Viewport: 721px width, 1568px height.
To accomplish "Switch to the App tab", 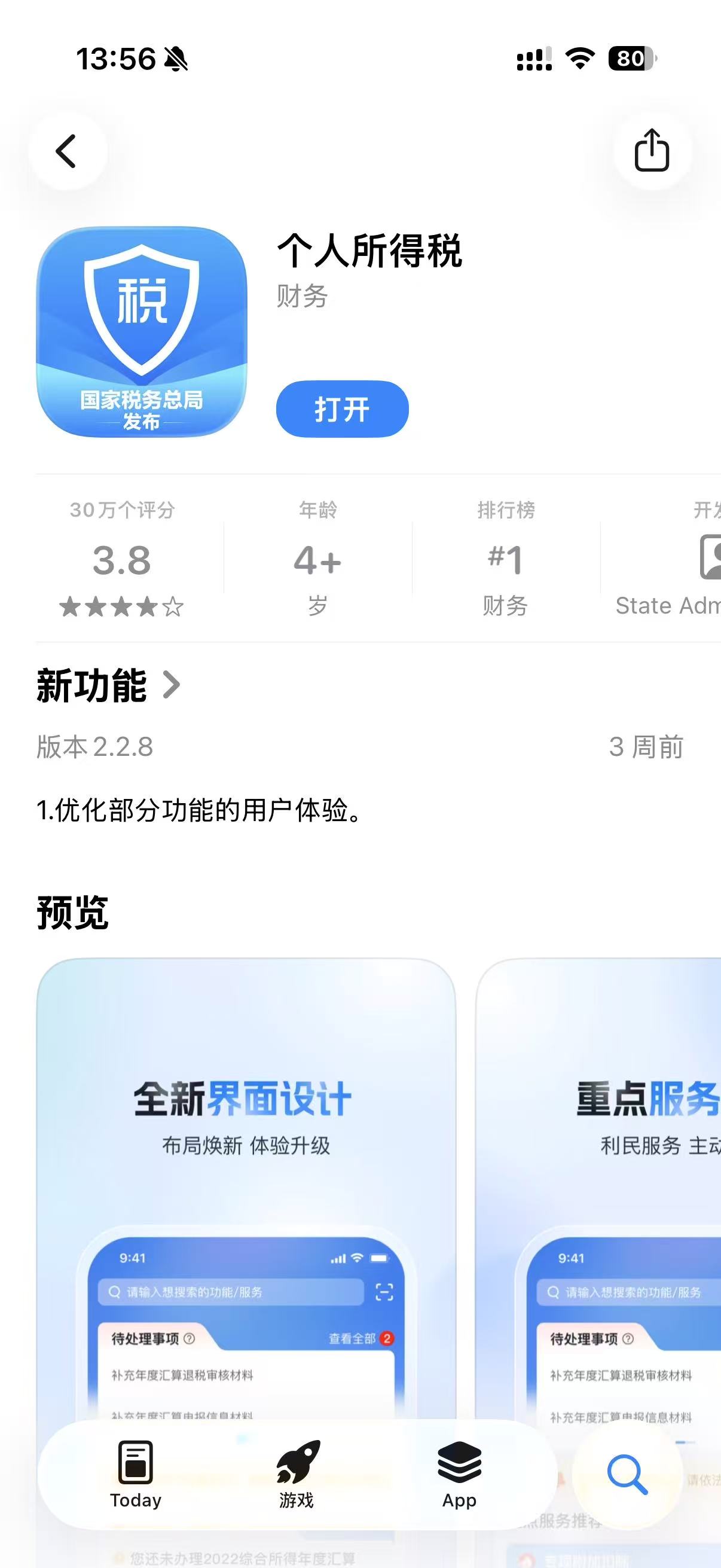I will [x=459, y=1474].
